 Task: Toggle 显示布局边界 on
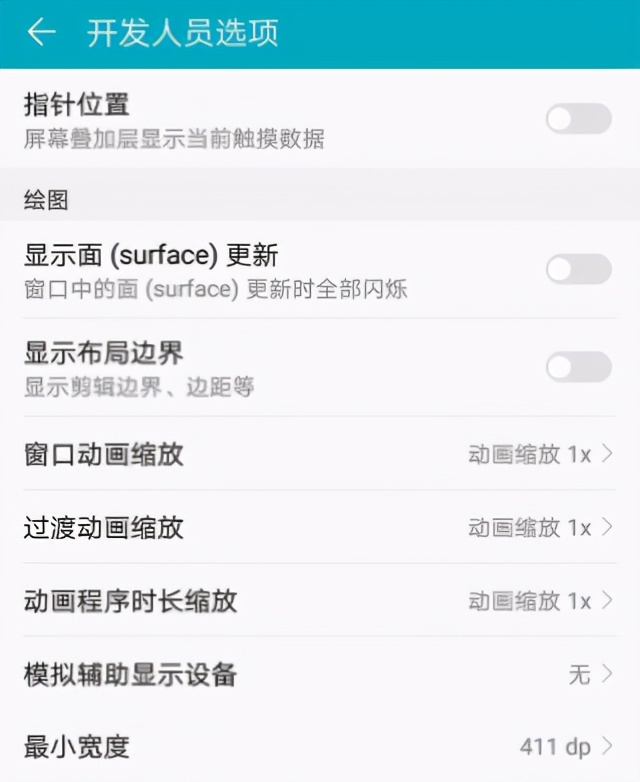578,367
